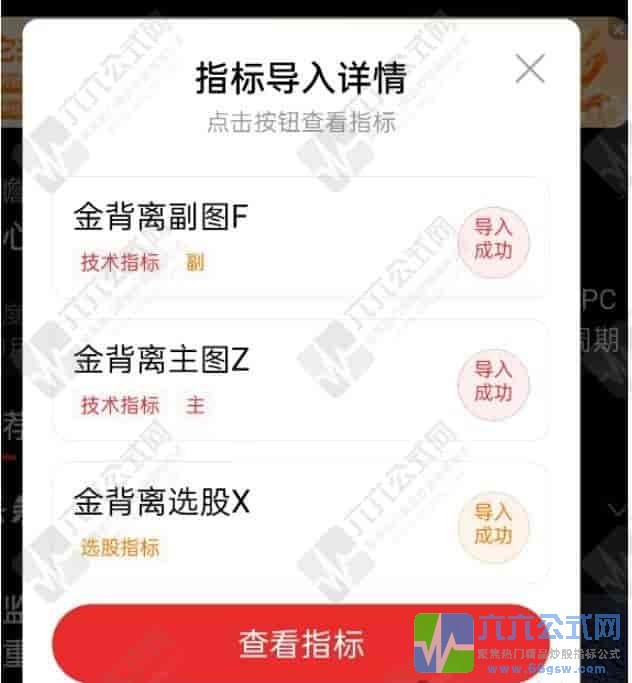Image resolution: width=632 pixels, height=683 pixels.
Task: Open the 金背离主图Z indicator card
Action: point(250,380)
